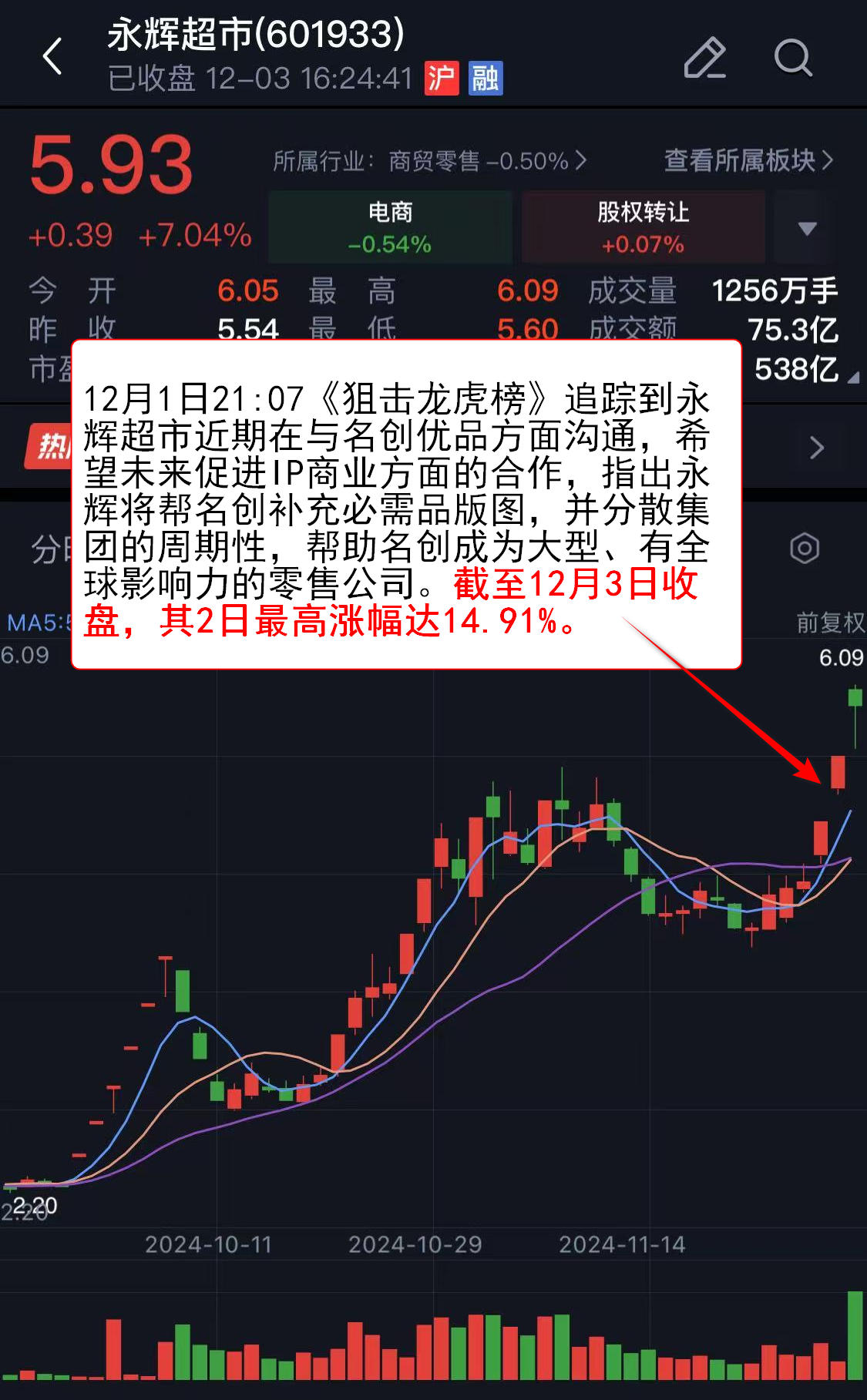Open the 电商 sector chip
Screen dimensions: 867x1400
[x=390, y=227]
